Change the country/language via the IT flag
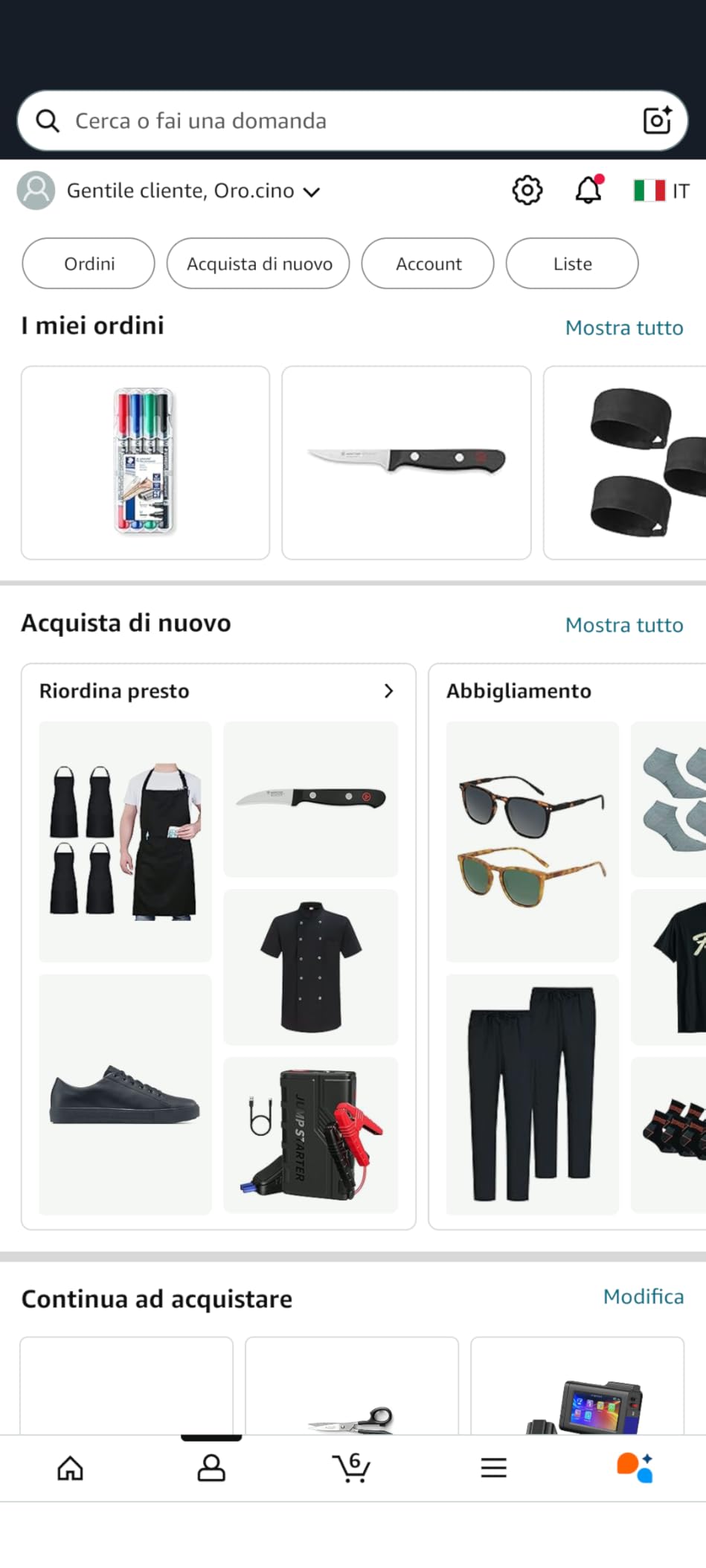706x1568 pixels. click(x=661, y=191)
